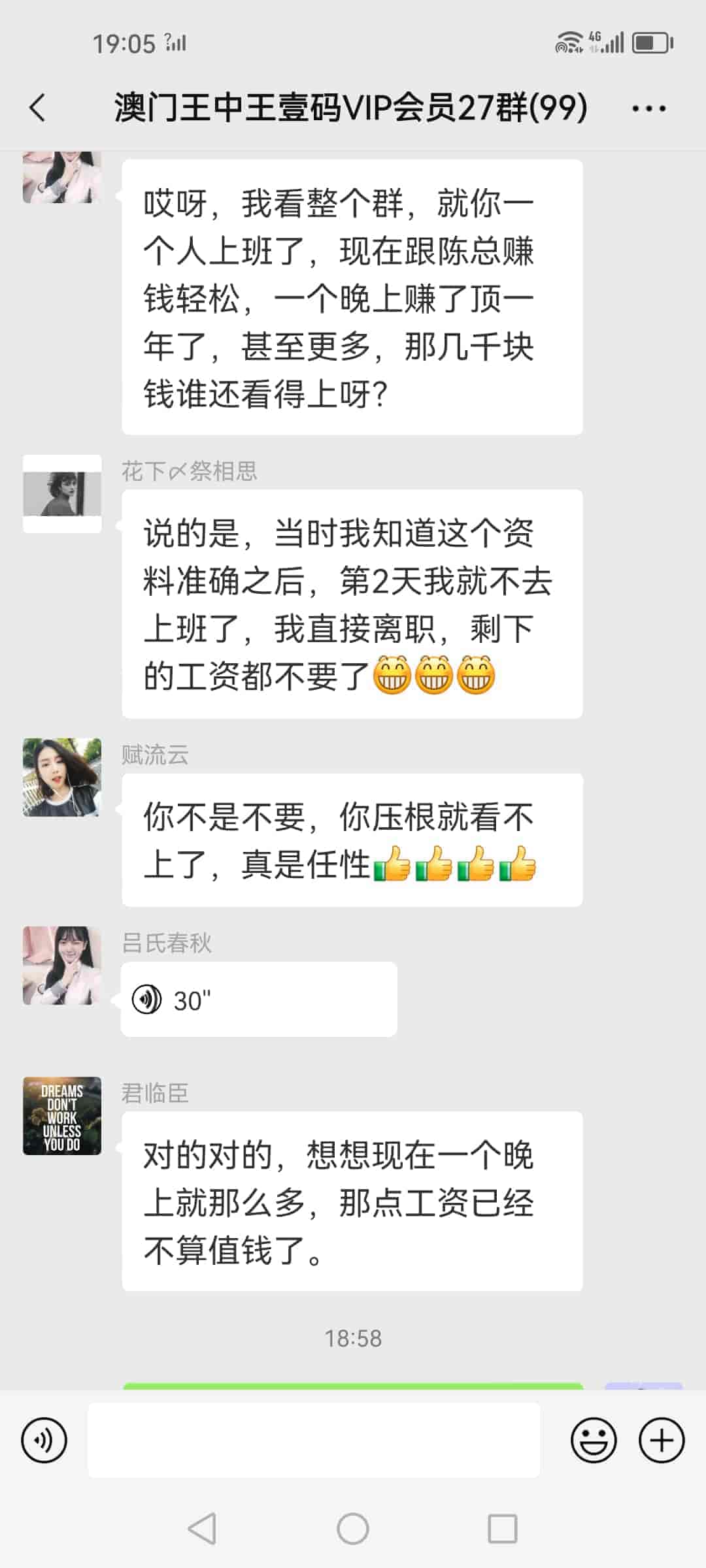
Task: Focus the message text field
Action: 314,1440
